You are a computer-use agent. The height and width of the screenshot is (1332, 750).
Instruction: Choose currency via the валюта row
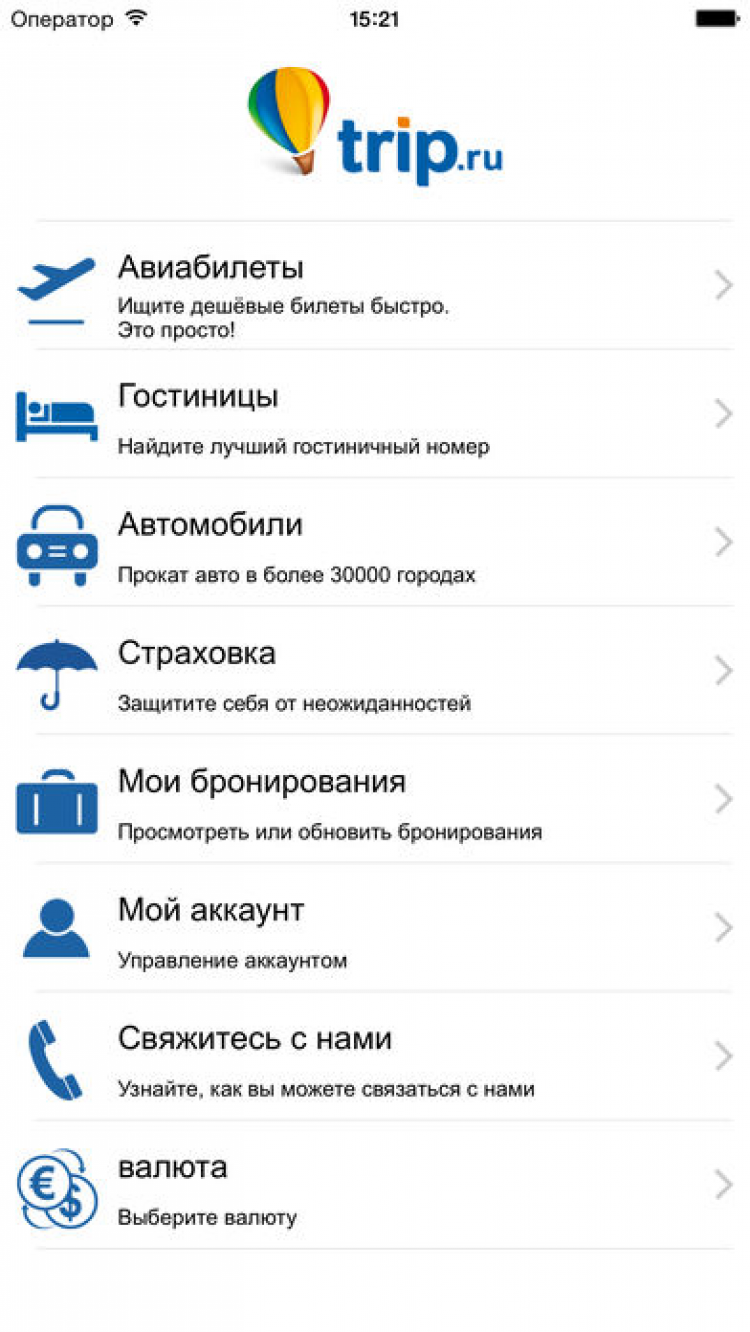pyautogui.click(x=375, y=1185)
